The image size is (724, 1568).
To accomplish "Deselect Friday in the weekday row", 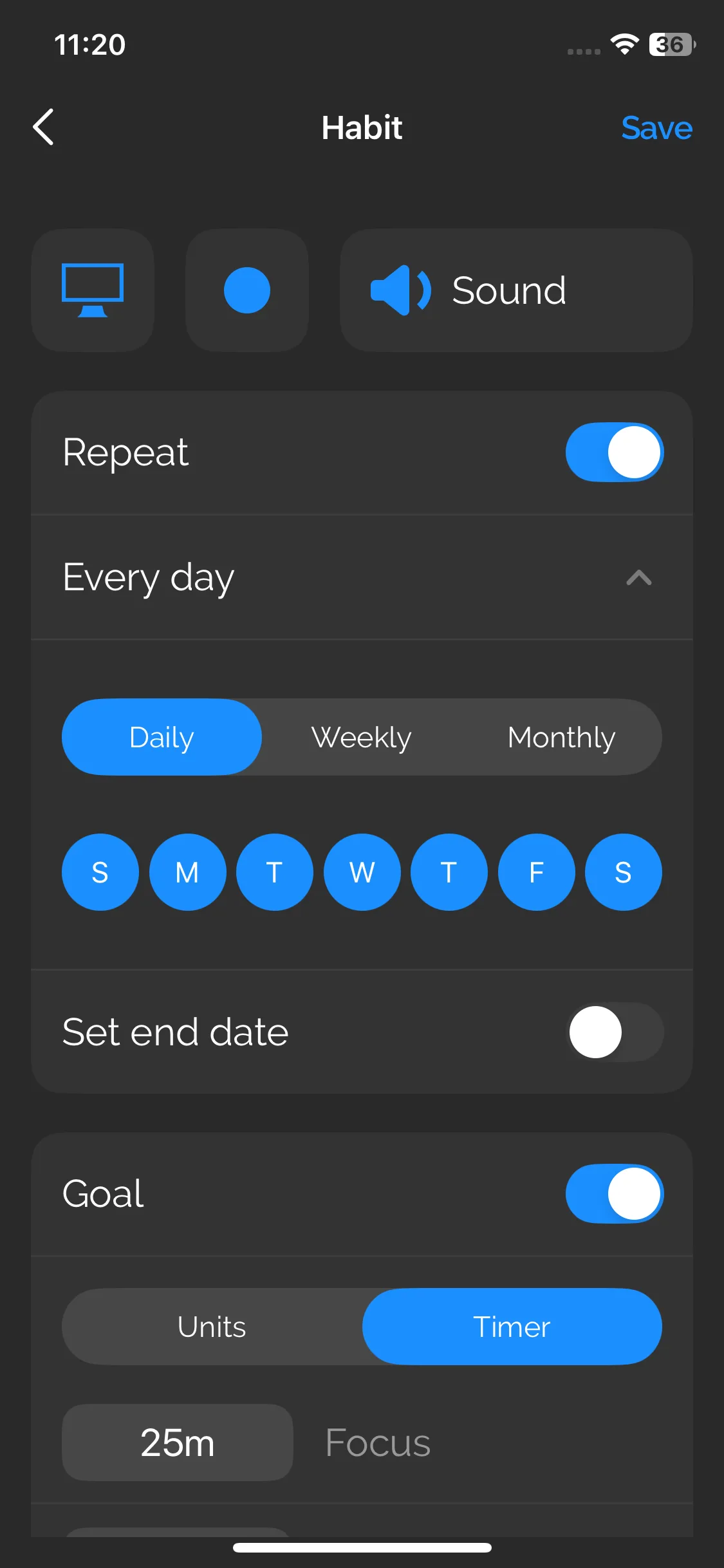I will point(537,872).
